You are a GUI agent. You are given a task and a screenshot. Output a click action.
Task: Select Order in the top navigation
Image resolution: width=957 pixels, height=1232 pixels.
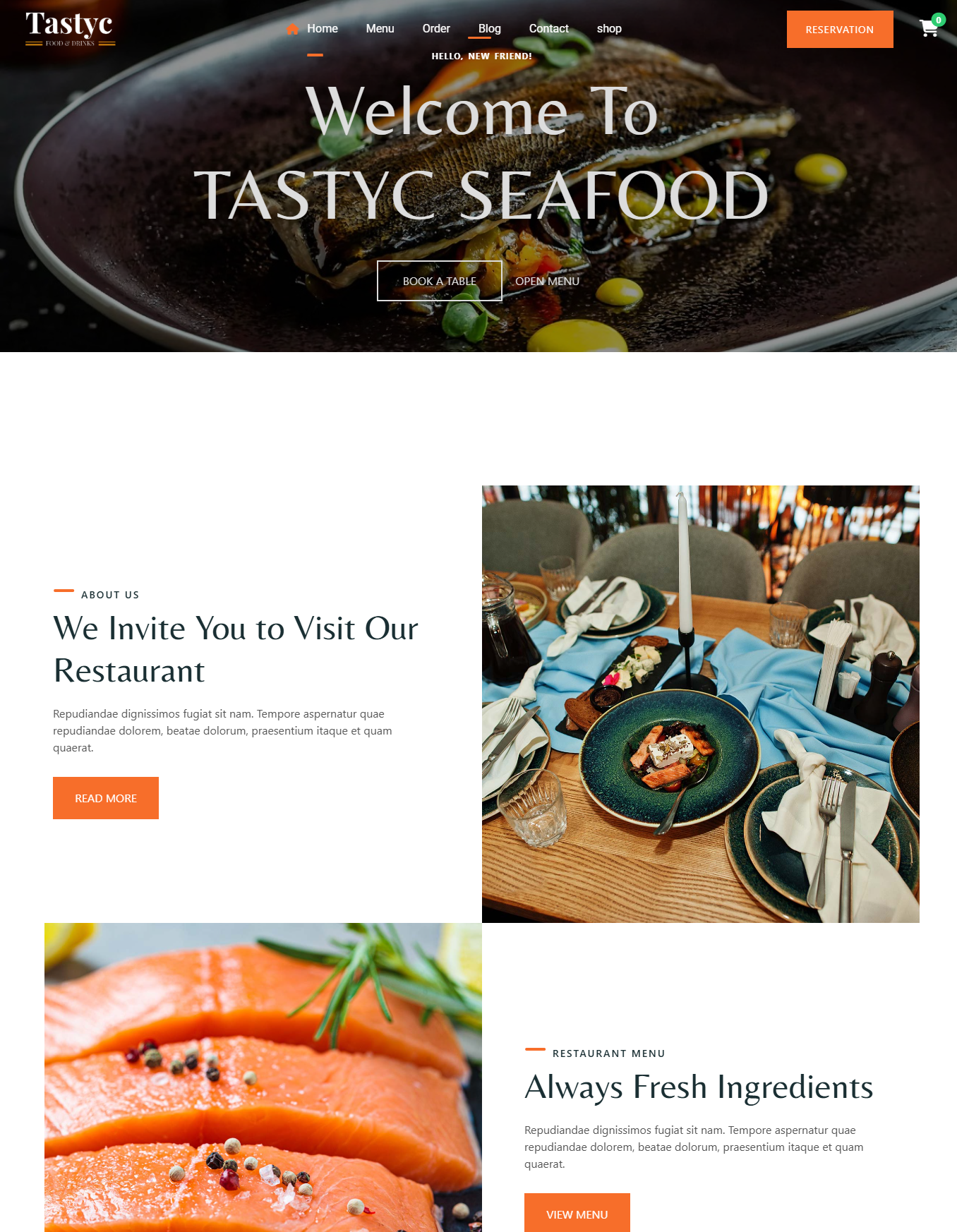[435, 29]
